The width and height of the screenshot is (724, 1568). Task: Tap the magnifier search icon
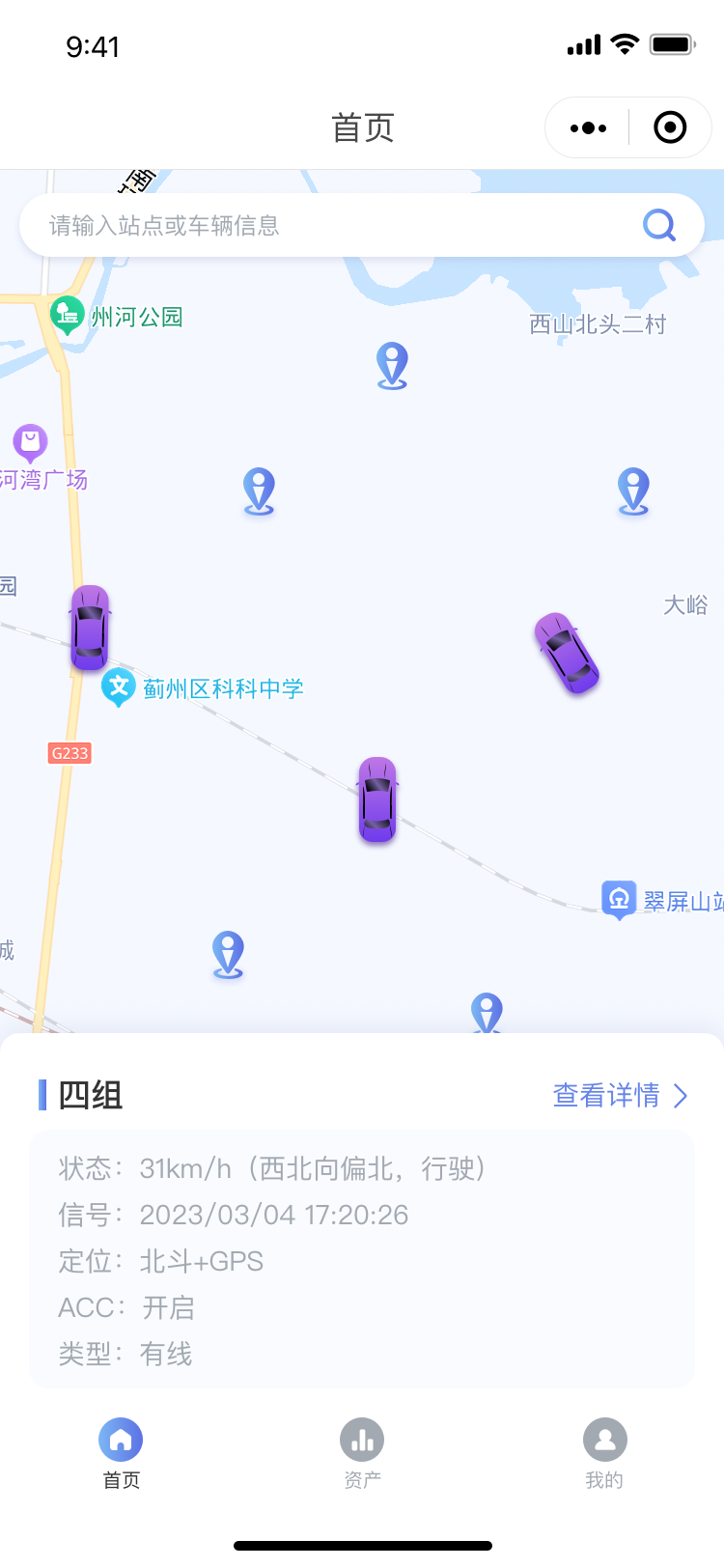pyautogui.click(x=659, y=226)
